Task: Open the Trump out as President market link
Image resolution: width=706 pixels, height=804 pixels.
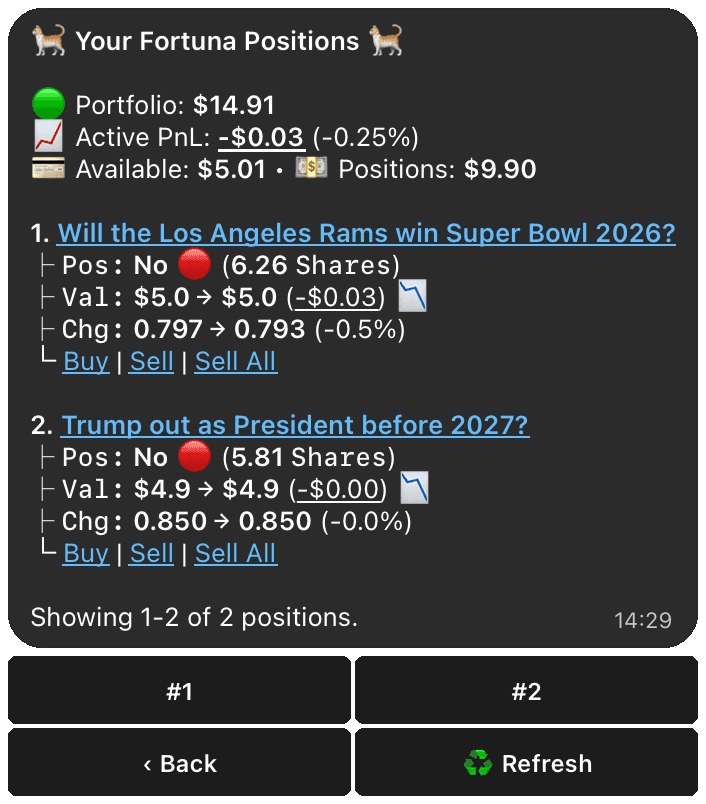Action: tap(295, 425)
